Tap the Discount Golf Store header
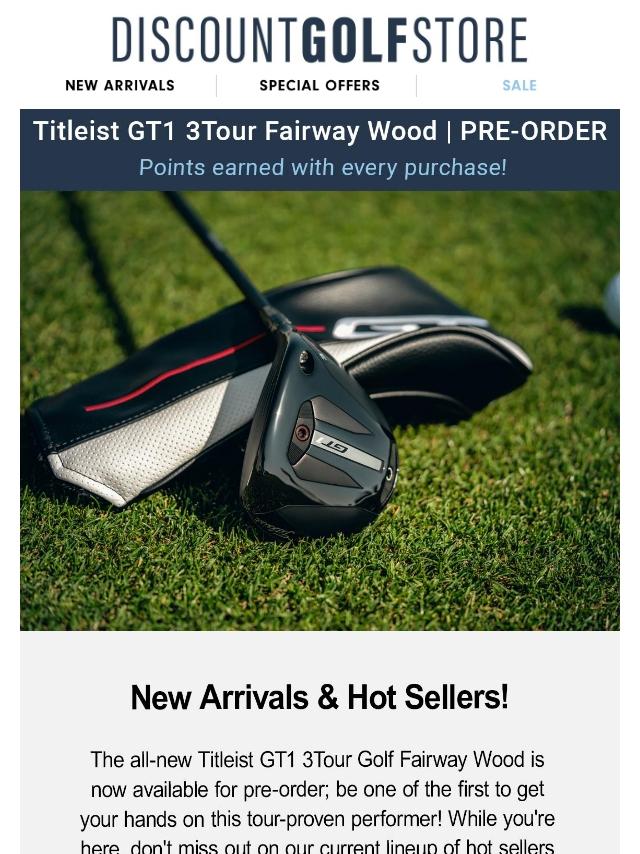The width and height of the screenshot is (640, 854). pos(319,41)
